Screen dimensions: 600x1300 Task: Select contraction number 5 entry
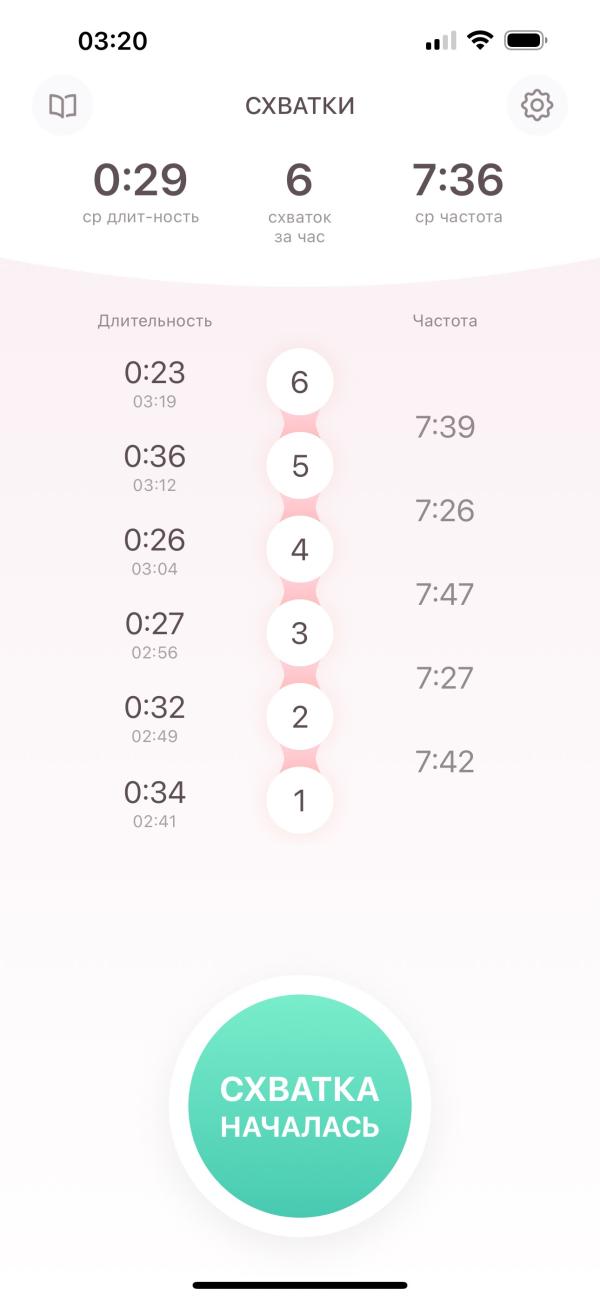pos(300,466)
